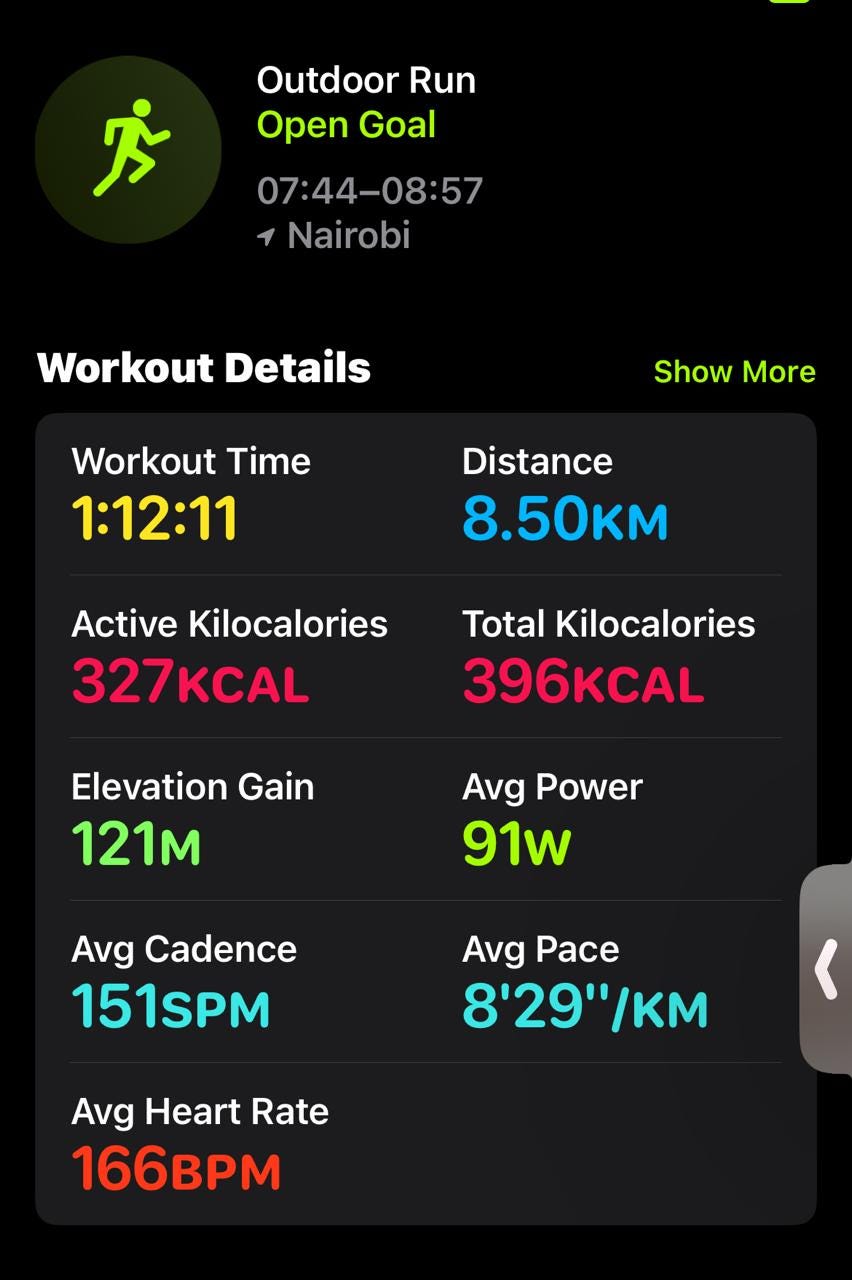
Task: Tap the workout time range 07:44–08:57
Action: click(x=370, y=189)
